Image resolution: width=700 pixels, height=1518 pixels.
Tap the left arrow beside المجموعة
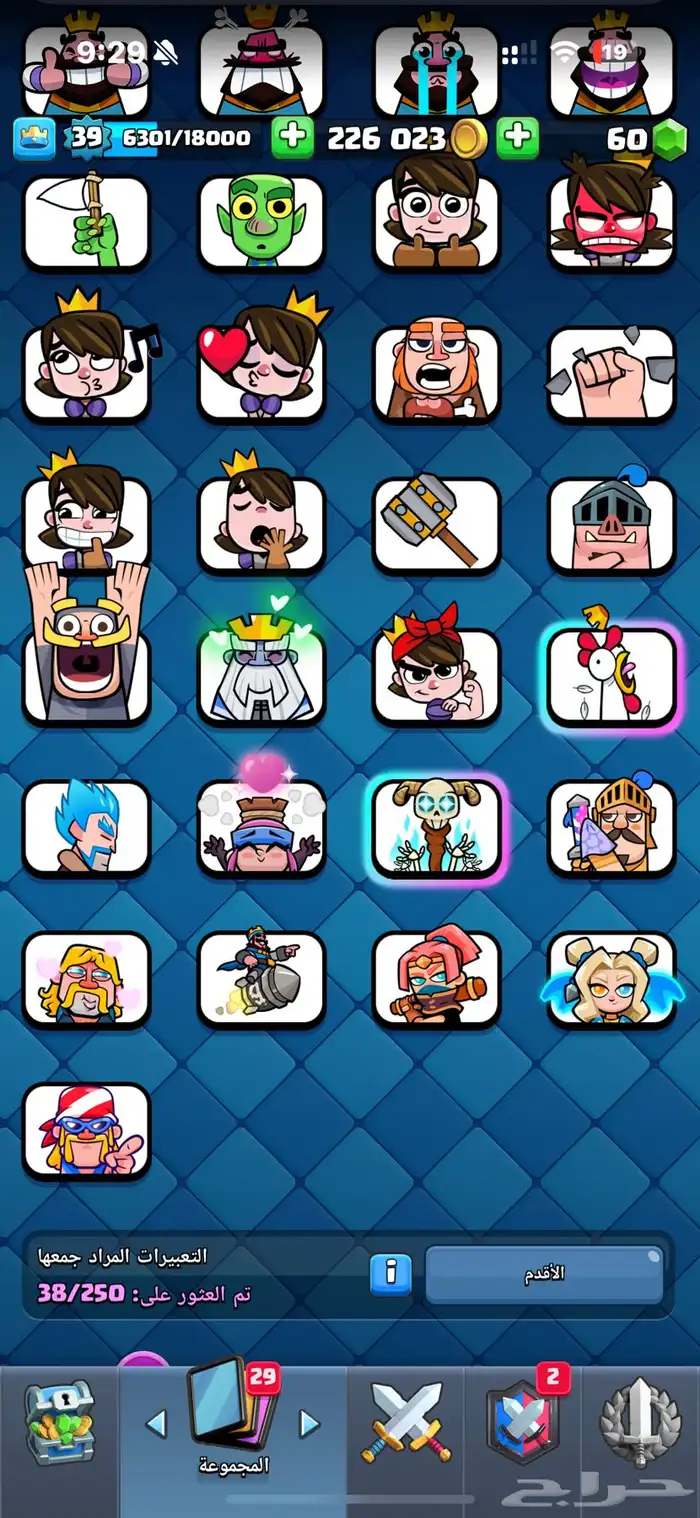click(156, 1424)
